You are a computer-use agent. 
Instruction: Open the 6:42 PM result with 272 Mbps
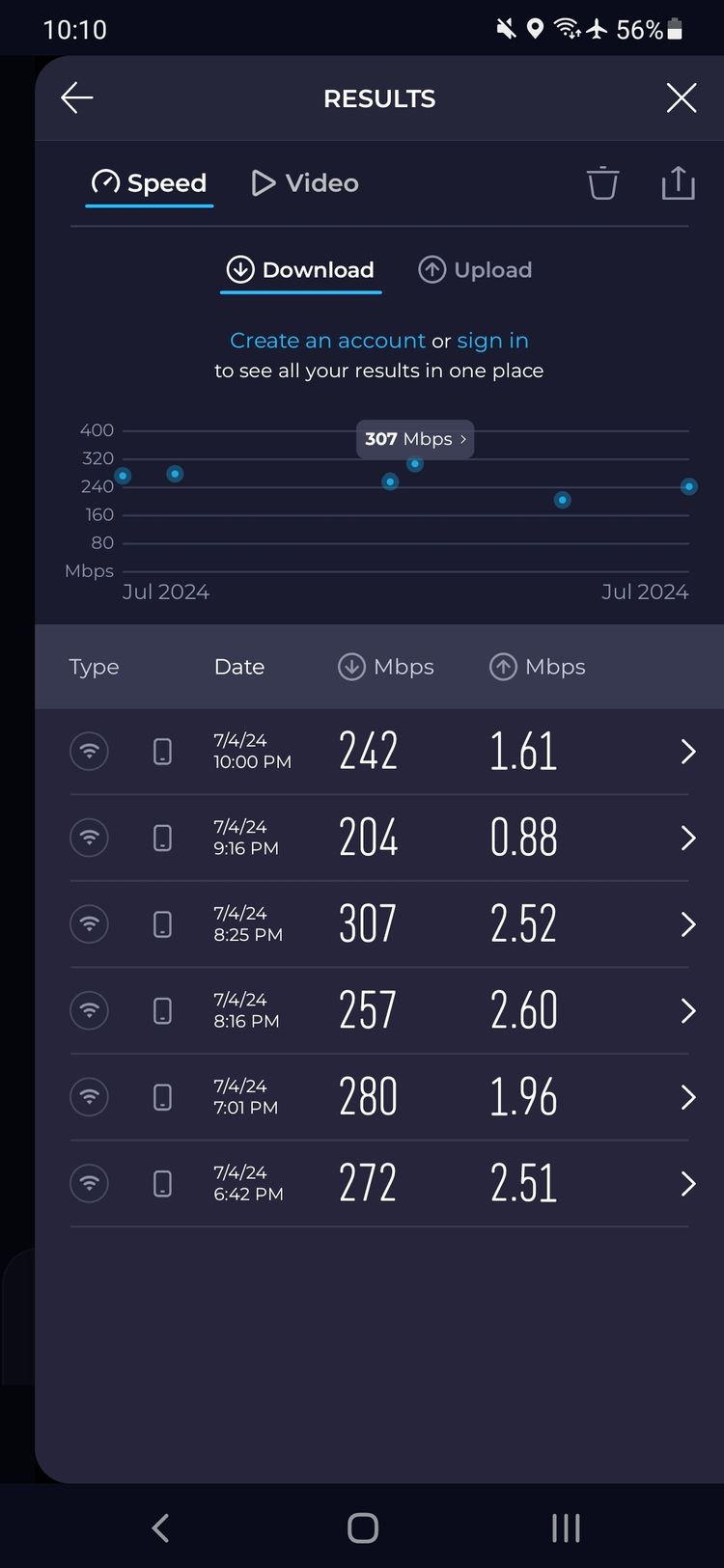tap(379, 1184)
